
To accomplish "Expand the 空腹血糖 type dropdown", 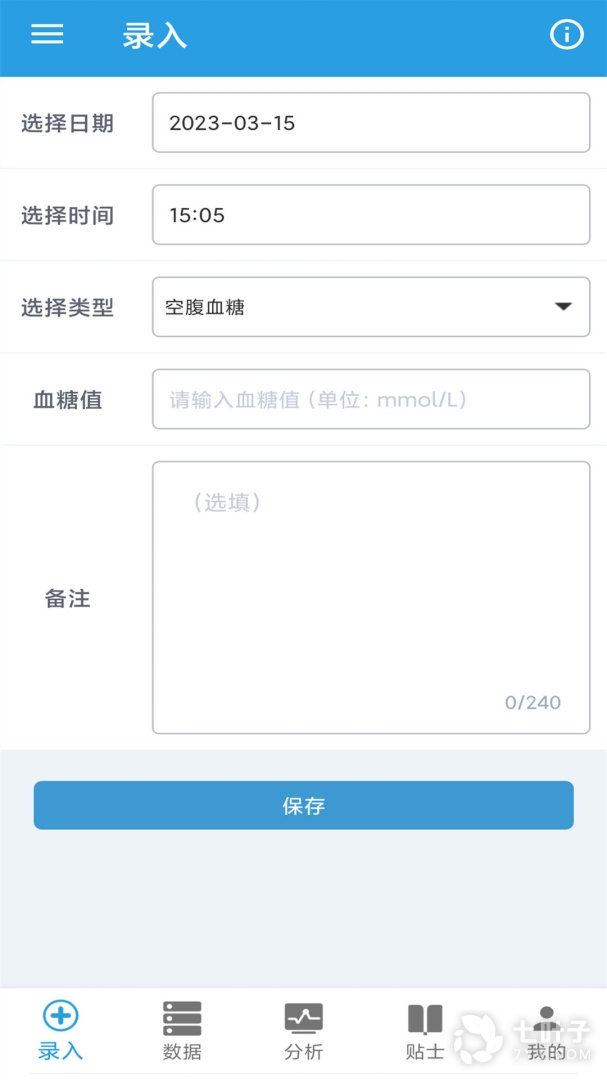I will point(370,307).
